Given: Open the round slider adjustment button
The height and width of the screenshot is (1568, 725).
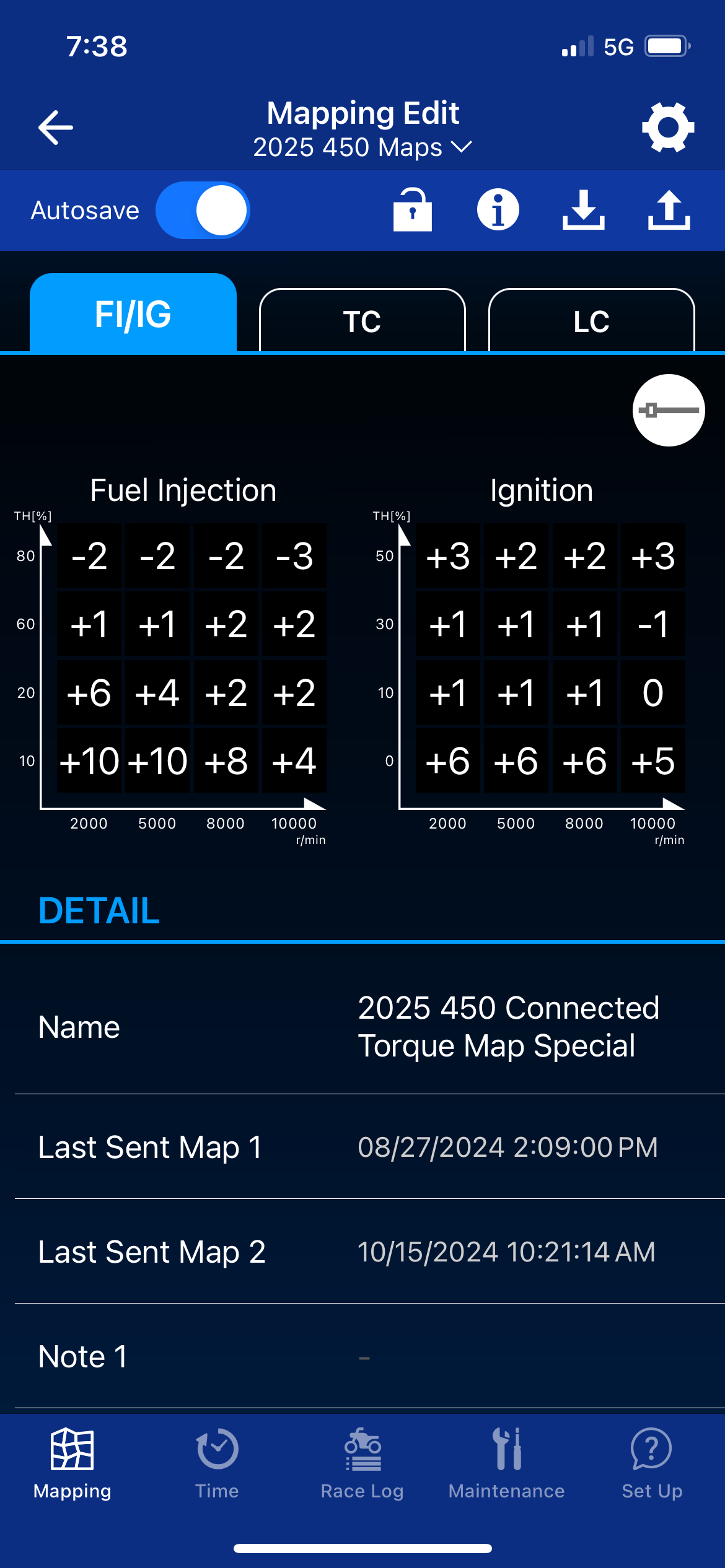Looking at the screenshot, I should [669, 410].
